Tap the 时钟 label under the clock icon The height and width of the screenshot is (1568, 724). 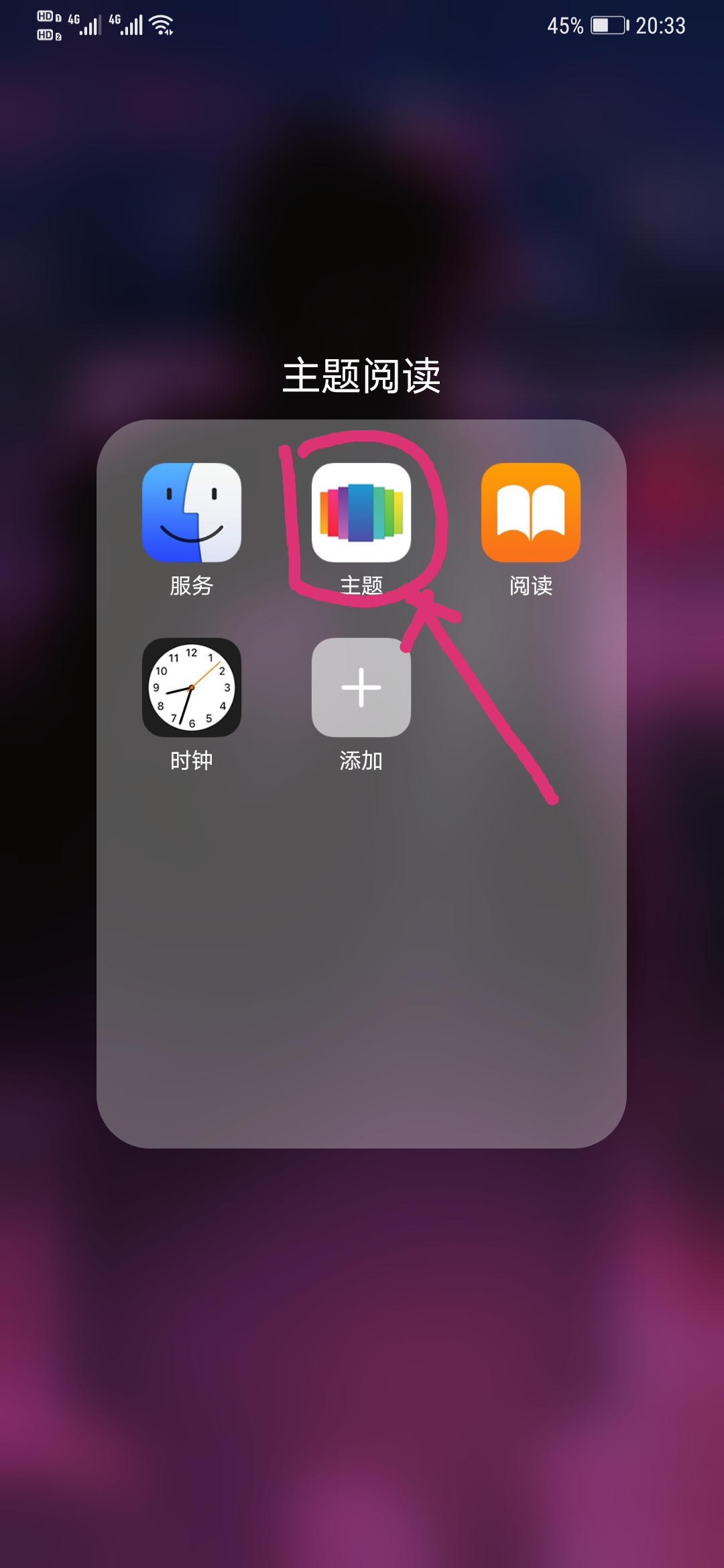click(x=193, y=759)
